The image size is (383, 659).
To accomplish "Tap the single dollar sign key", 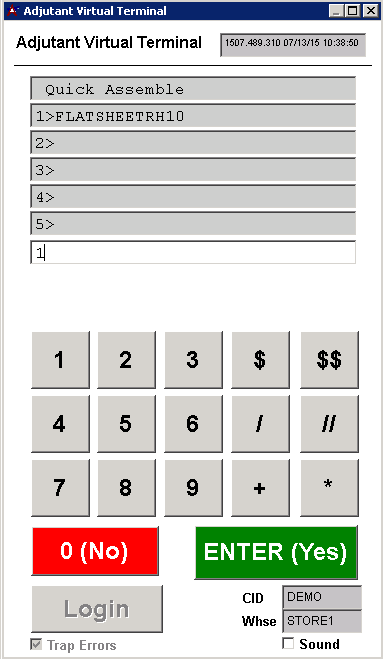I will [x=260, y=360].
